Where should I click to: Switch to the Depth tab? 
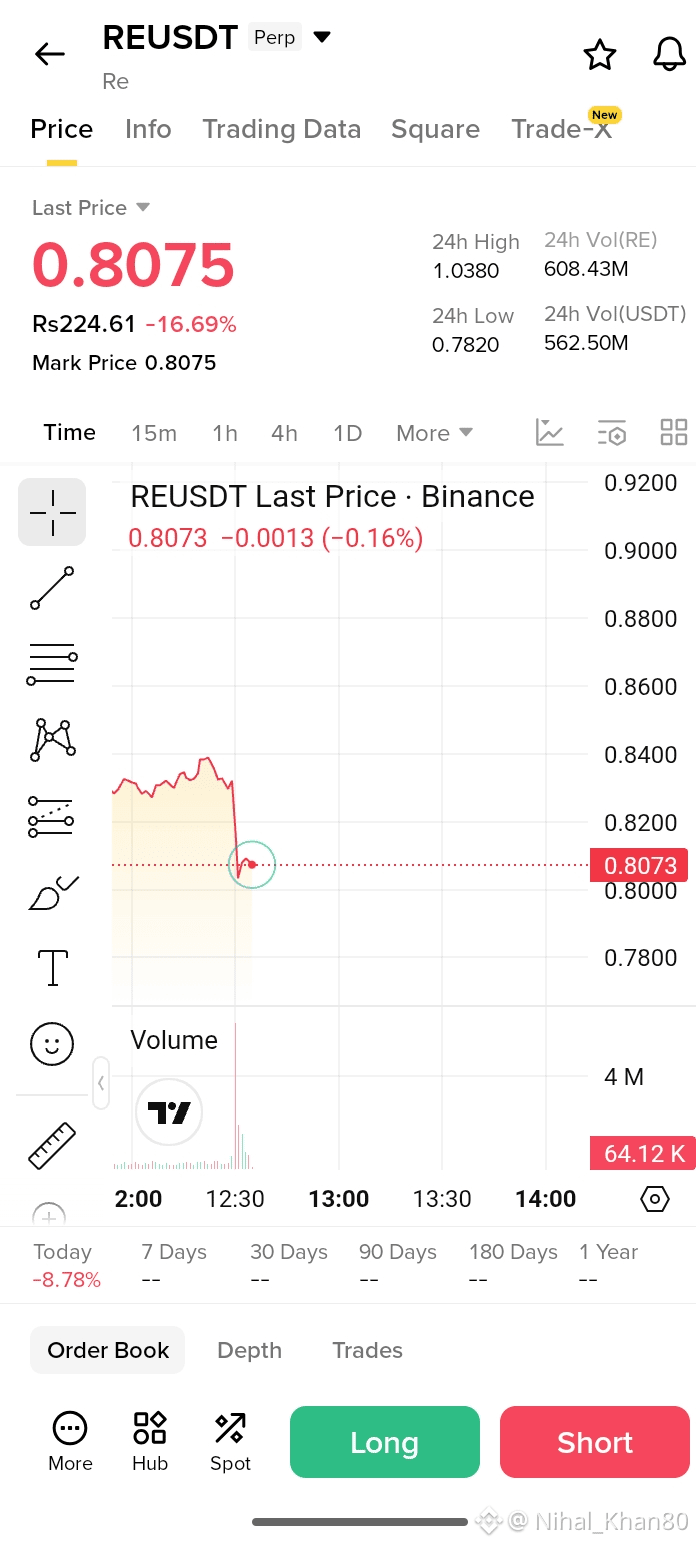pyautogui.click(x=249, y=1350)
